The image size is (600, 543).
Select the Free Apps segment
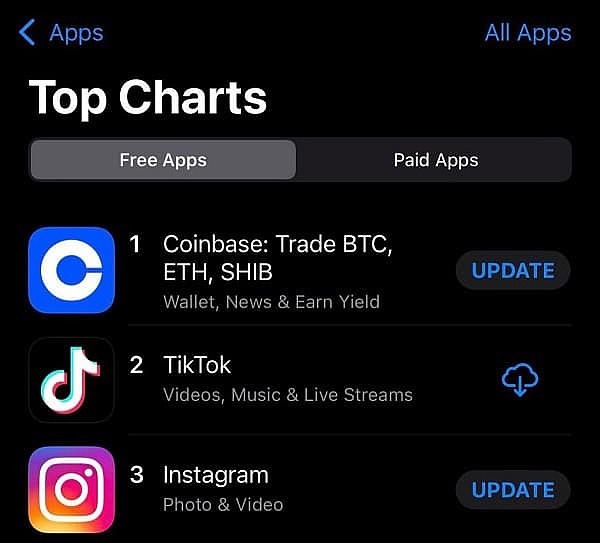[x=163, y=160]
